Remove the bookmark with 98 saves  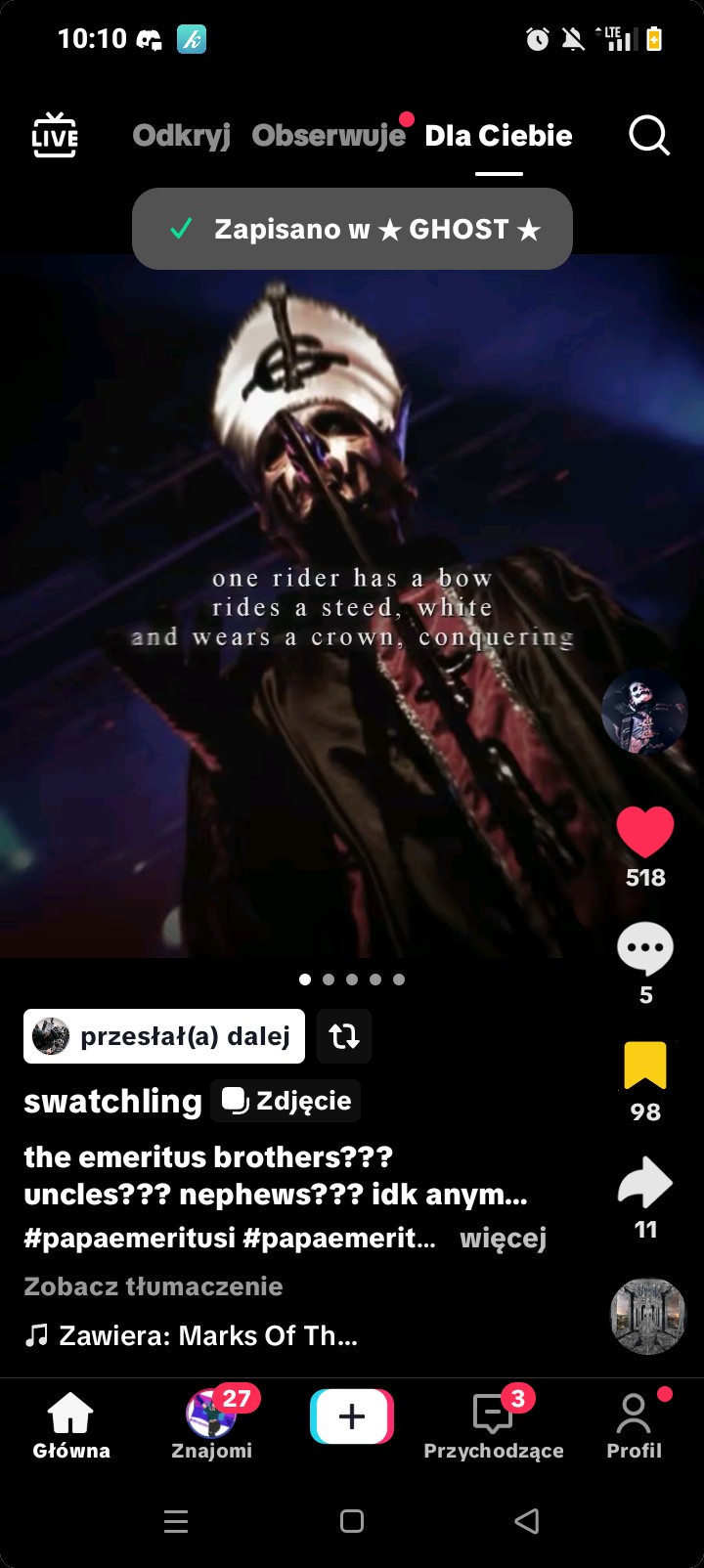pos(645,1066)
